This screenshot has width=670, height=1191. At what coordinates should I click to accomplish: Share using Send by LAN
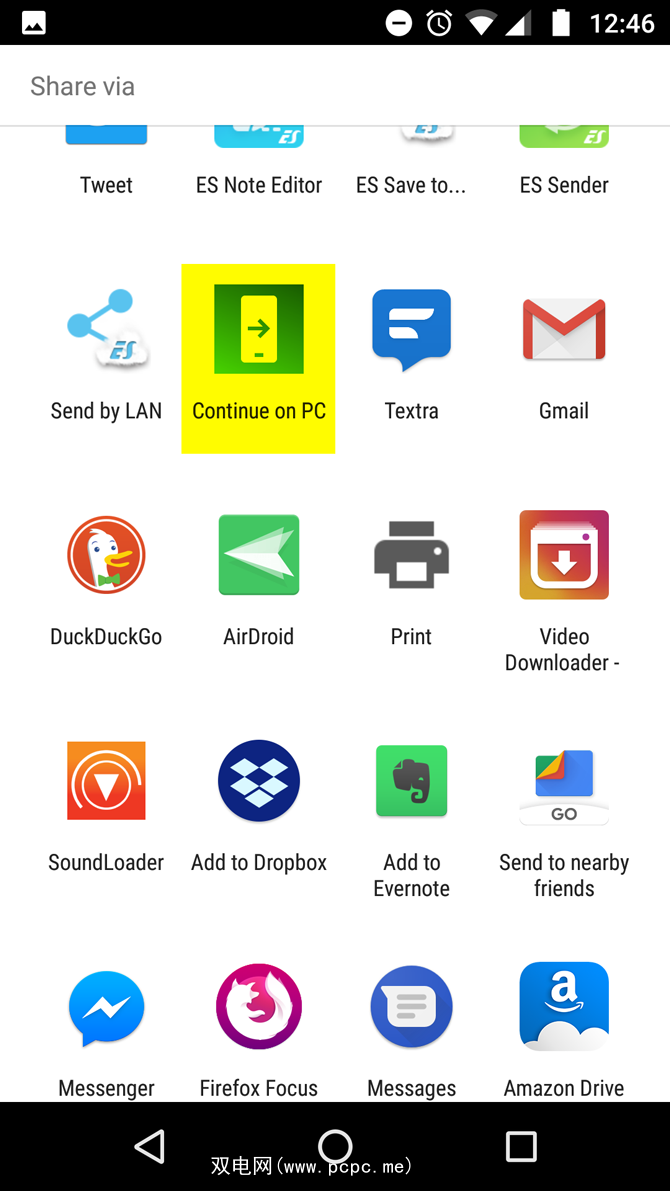pyautogui.click(x=106, y=355)
